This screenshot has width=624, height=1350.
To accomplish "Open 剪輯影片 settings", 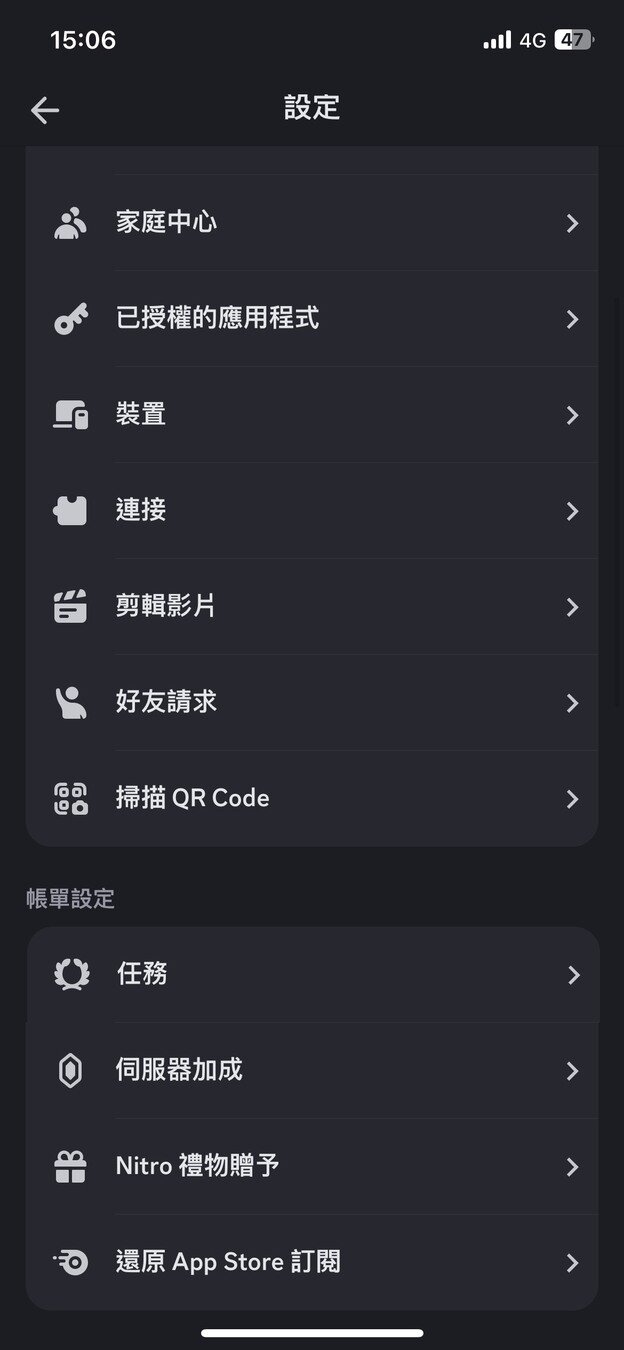I will point(312,607).
